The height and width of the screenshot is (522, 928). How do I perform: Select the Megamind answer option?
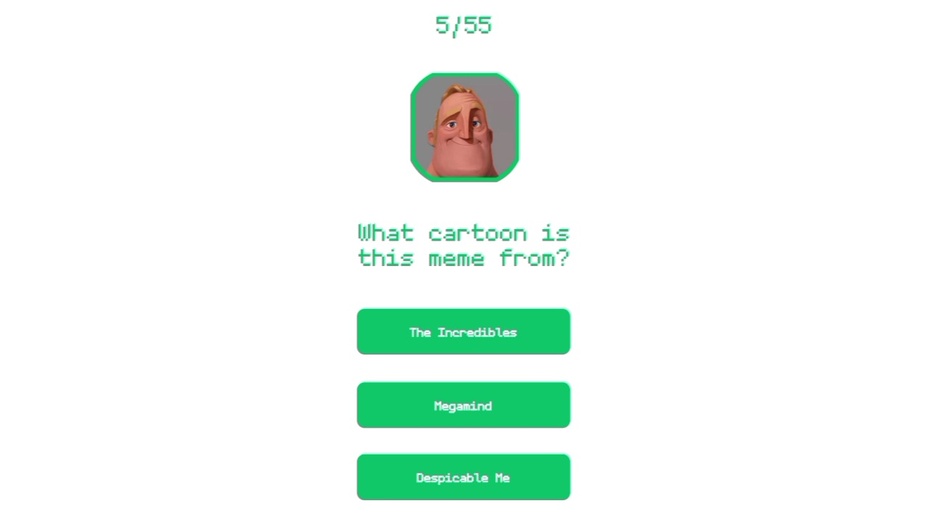463,405
